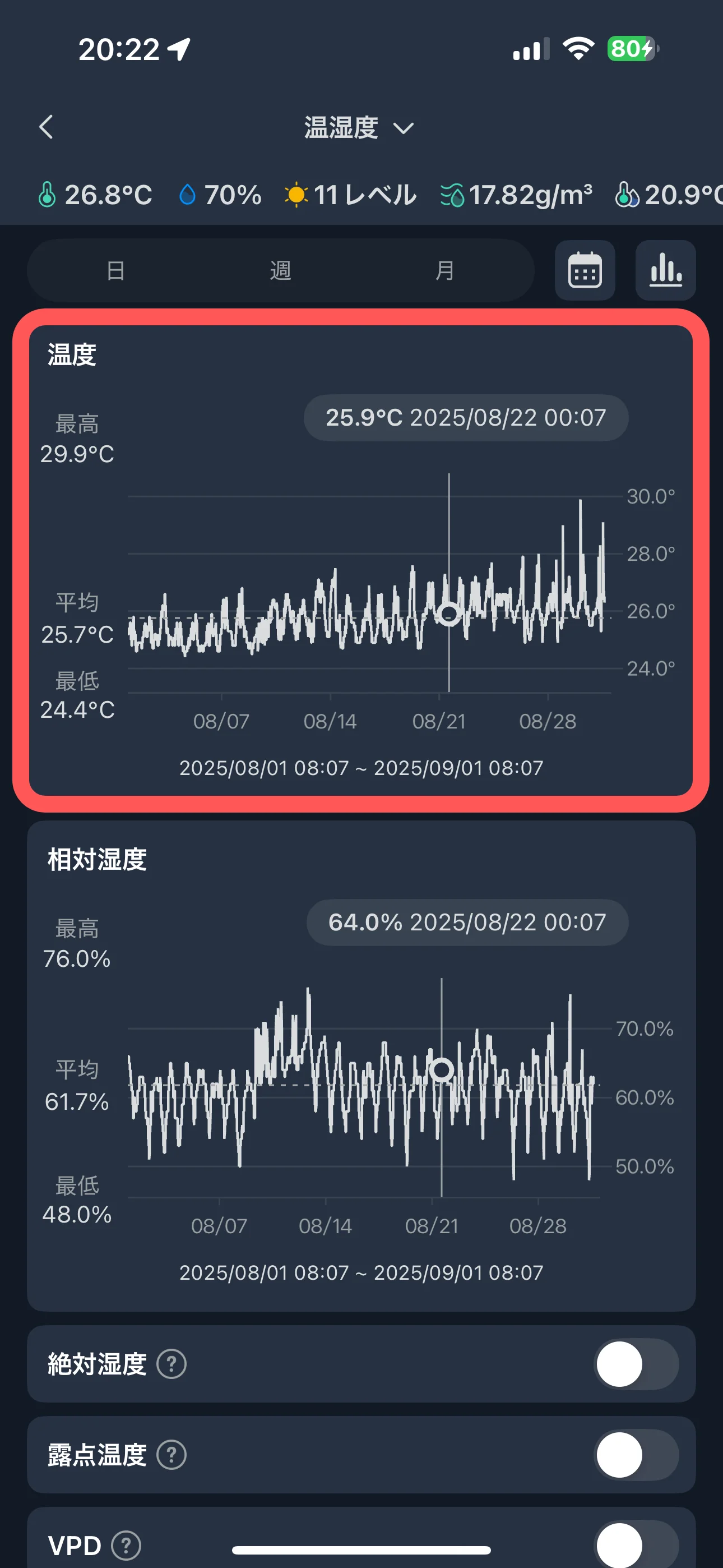Show help for 絶対湿度
Screen dimensions: 723x1568
(172, 1364)
